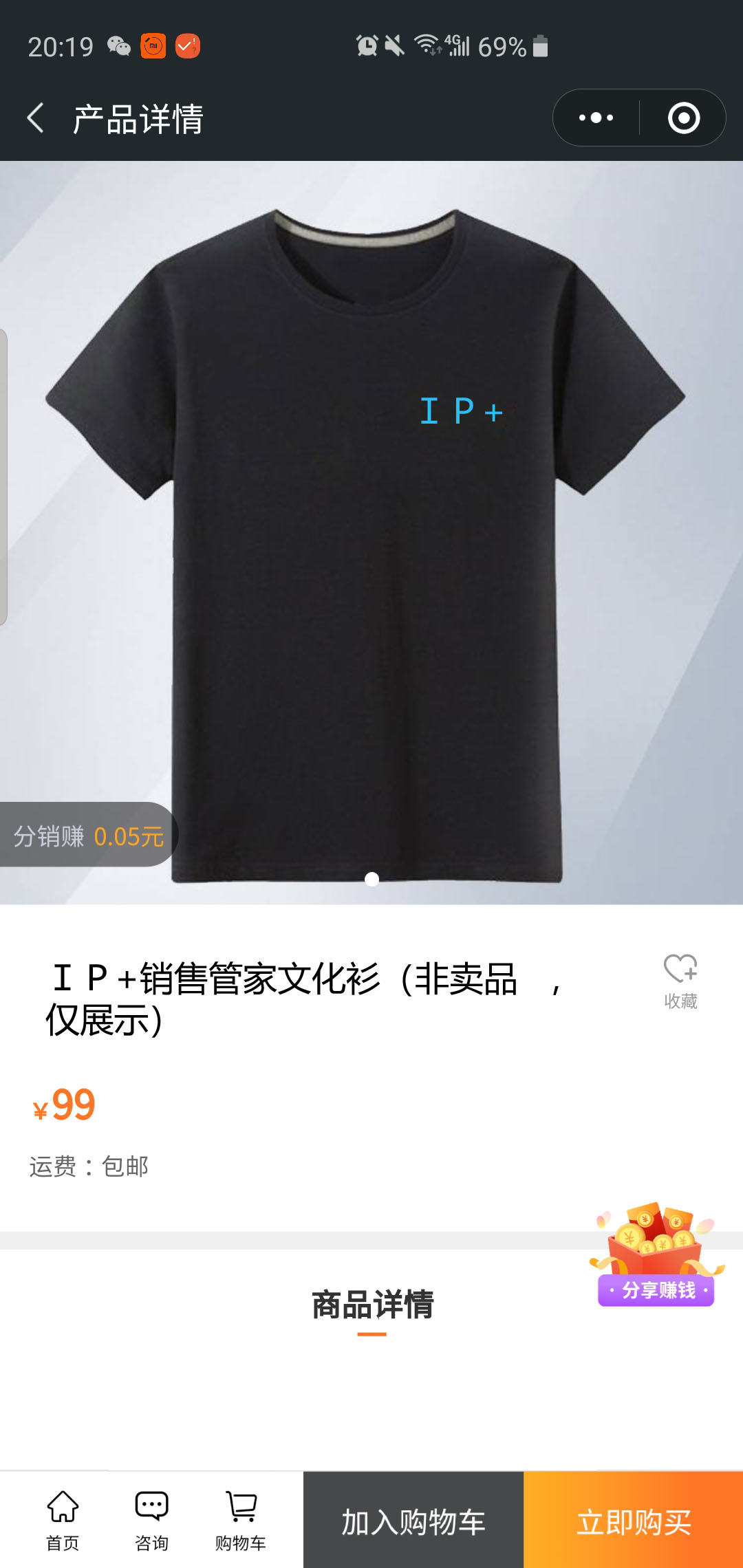743x1568 pixels.
Task: Open the mini program more options menu
Action: (596, 118)
